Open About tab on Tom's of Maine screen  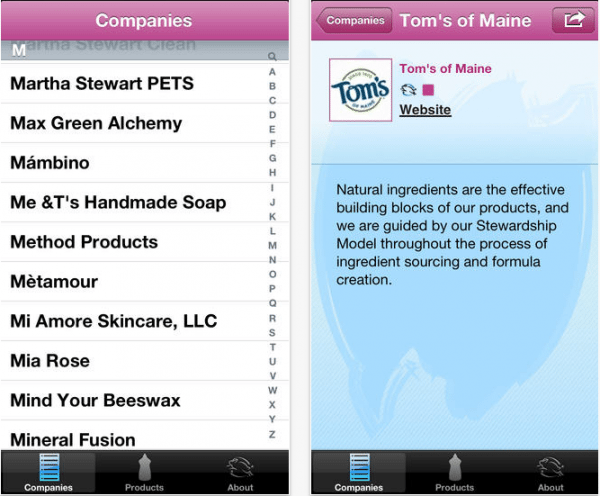pyautogui.click(x=550, y=474)
